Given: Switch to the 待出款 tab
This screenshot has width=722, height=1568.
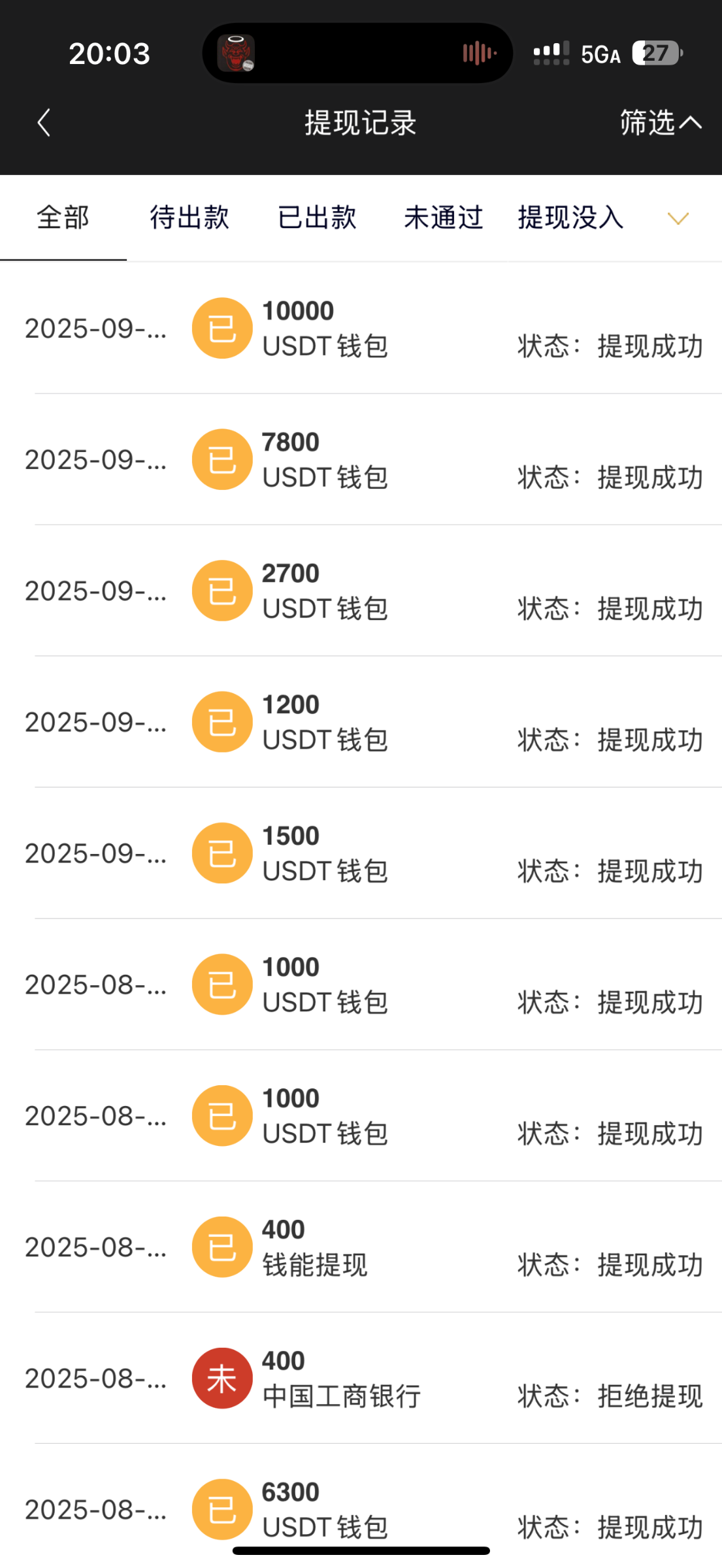Looking at the screenshot, I should 189,218.
